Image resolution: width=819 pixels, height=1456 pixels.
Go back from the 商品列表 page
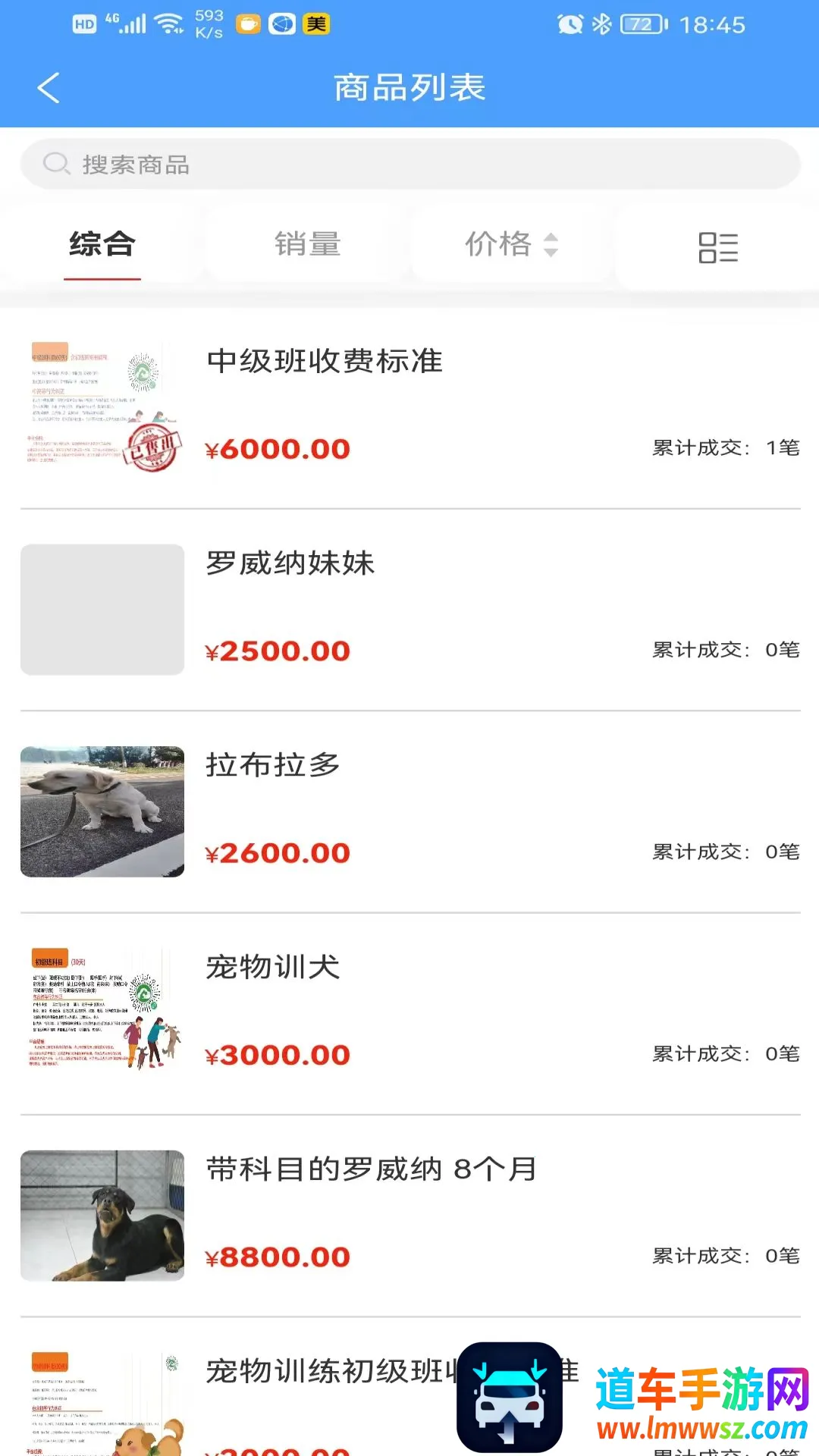tap(49, 88)
